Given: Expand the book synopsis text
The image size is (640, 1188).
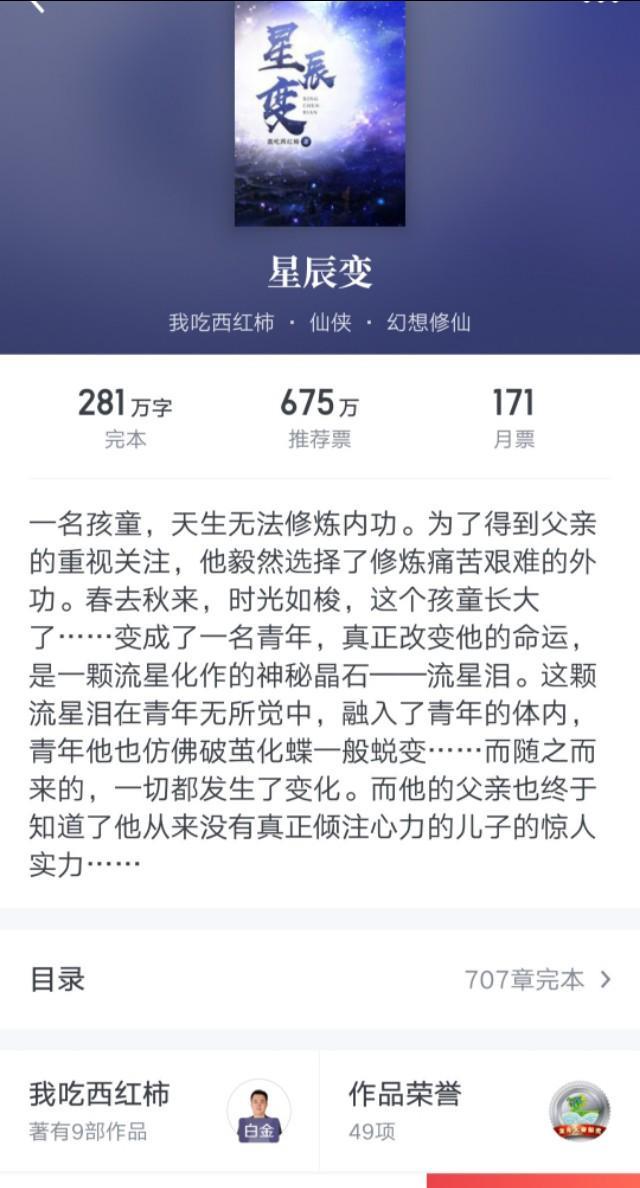Looking at the screenshot, I should point(314,695).
